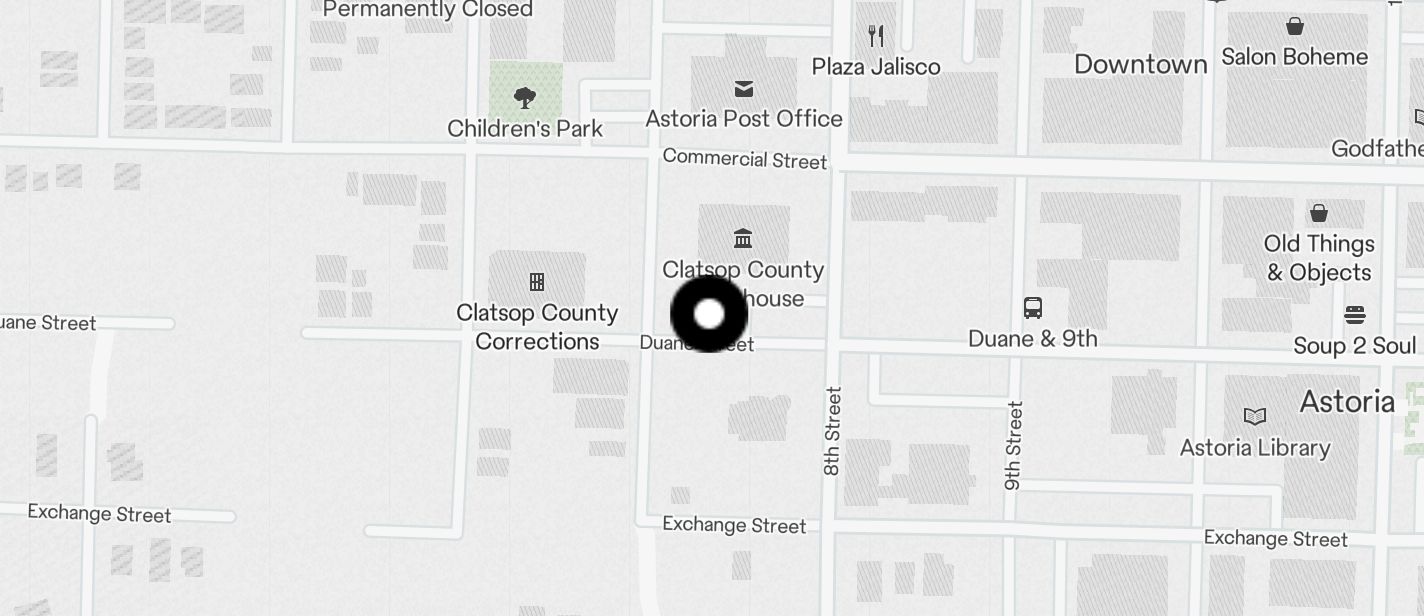
Task: Open the Astoria Library marker
Action: click(x=1255, y=417)
